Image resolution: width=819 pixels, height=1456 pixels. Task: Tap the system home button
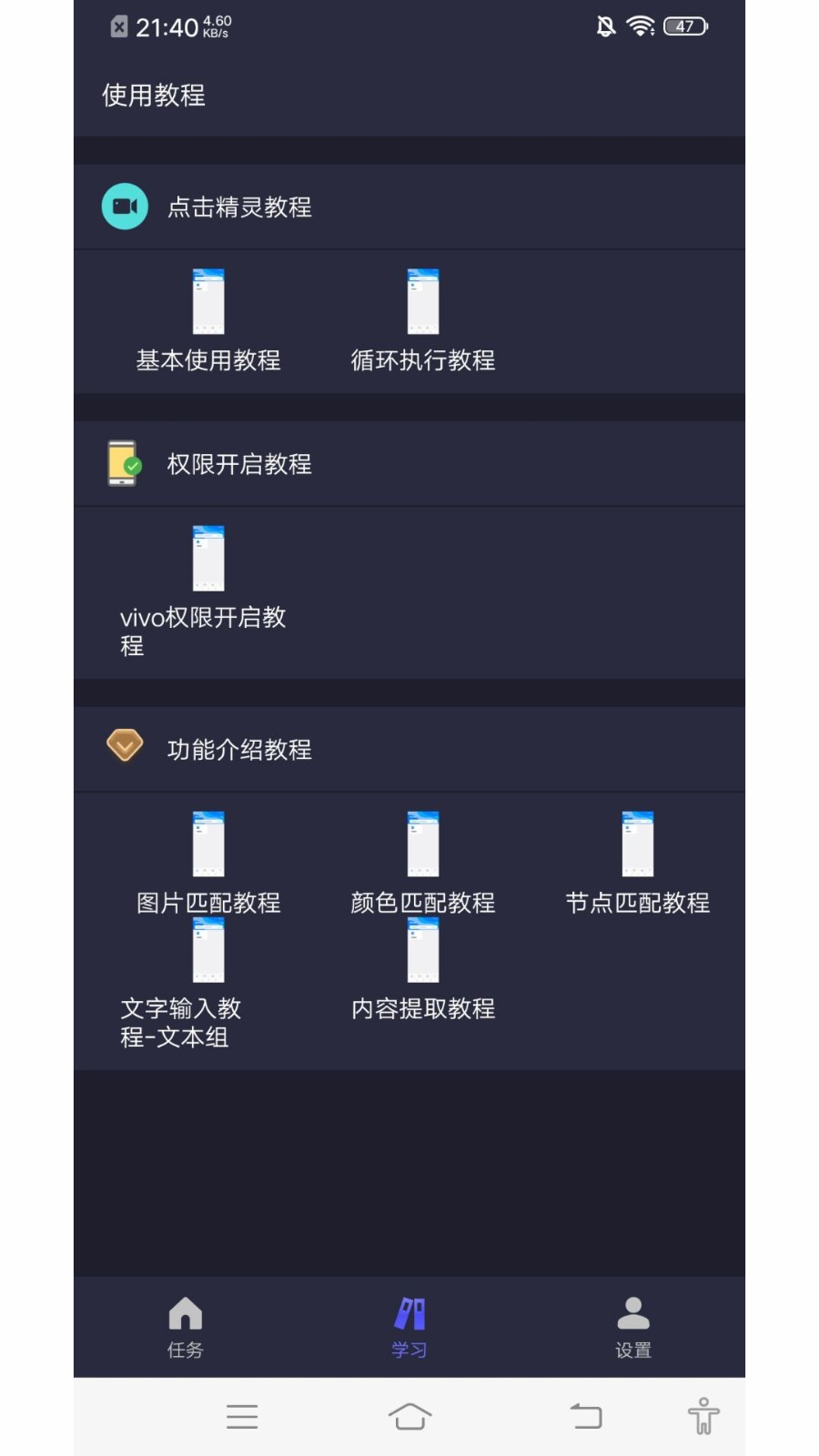click(x=409, y=1416)
